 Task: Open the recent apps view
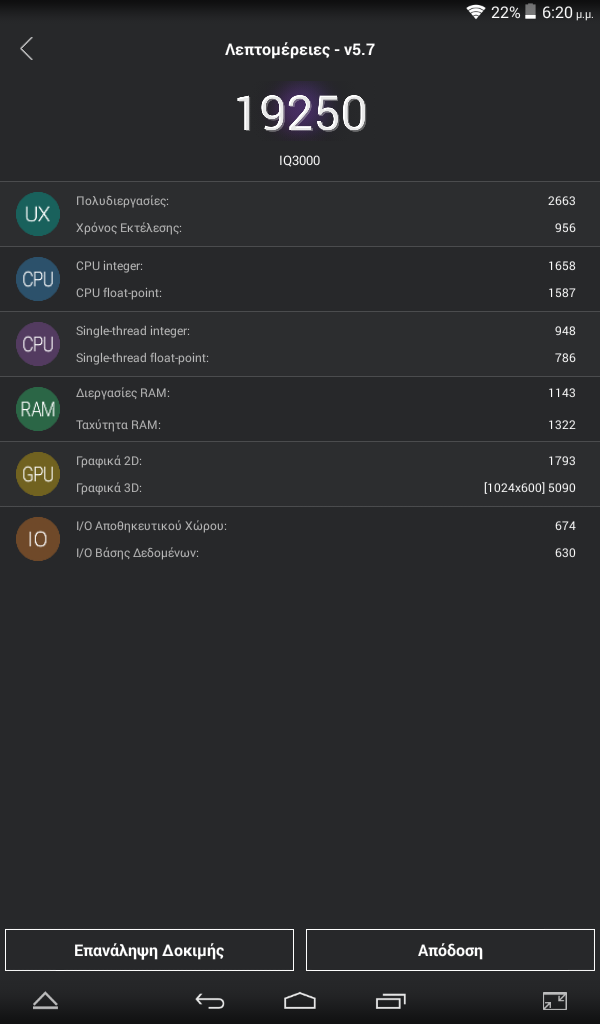point(390,1000)
